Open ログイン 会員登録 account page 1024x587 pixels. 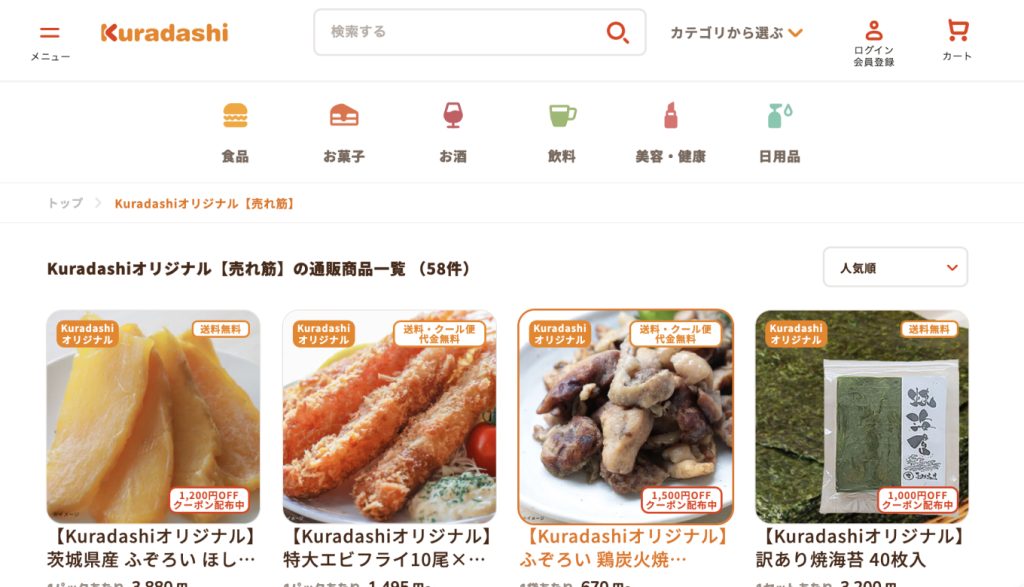click(x=873, y=43)
